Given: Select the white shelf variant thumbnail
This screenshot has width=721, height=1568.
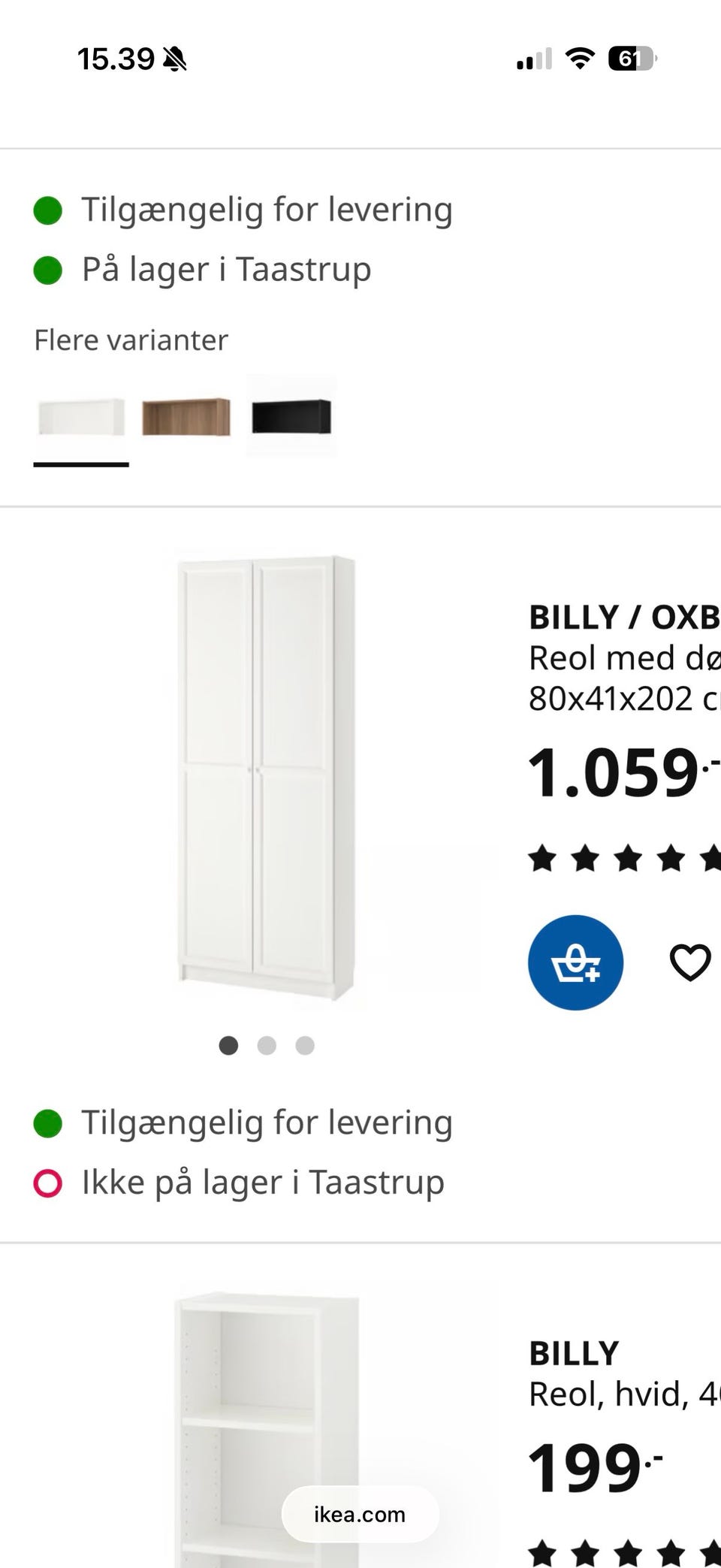Looking at the screenshot, I should (81, 418).
